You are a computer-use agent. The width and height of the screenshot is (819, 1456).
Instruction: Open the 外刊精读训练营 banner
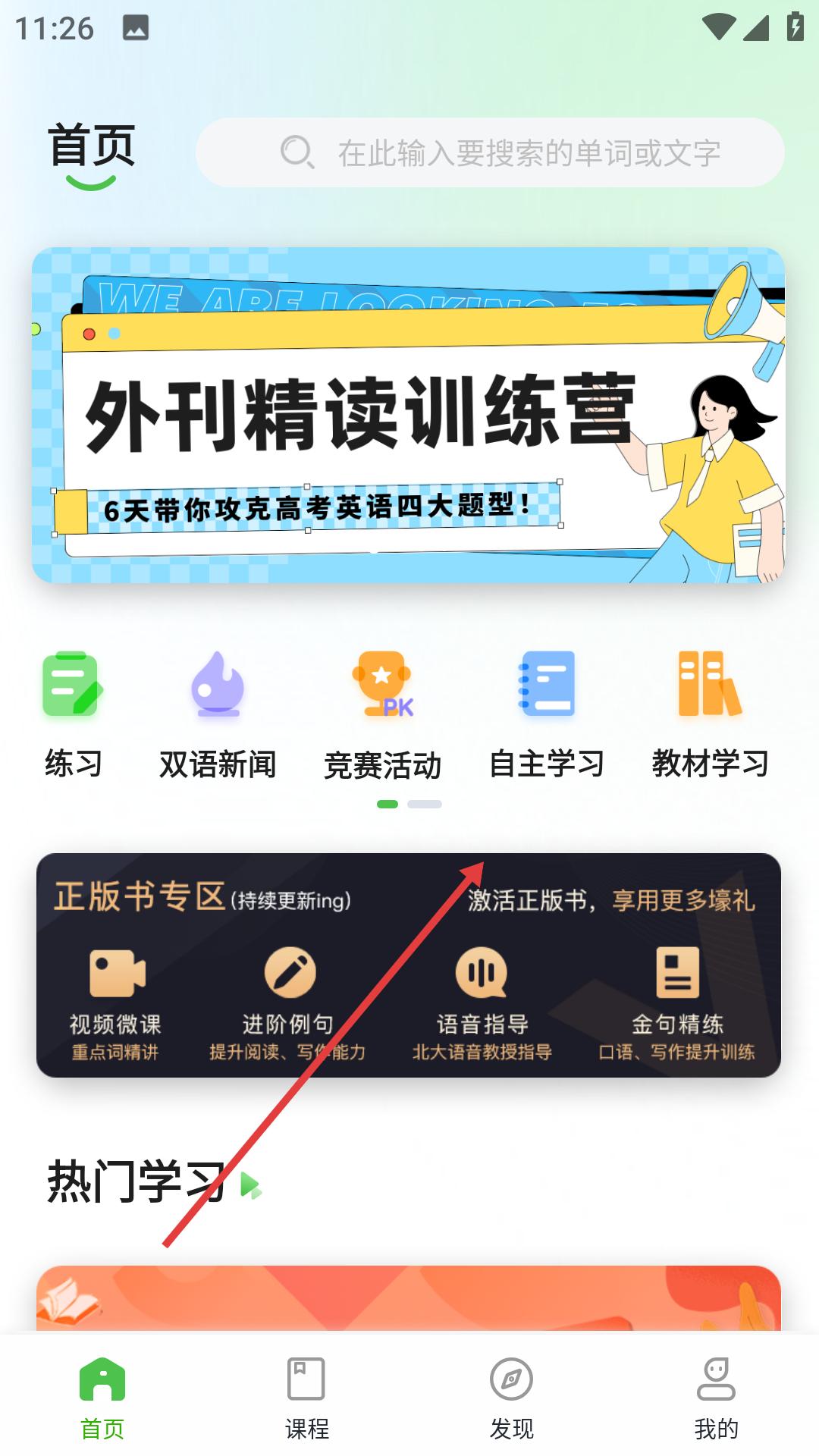point(408,415)
